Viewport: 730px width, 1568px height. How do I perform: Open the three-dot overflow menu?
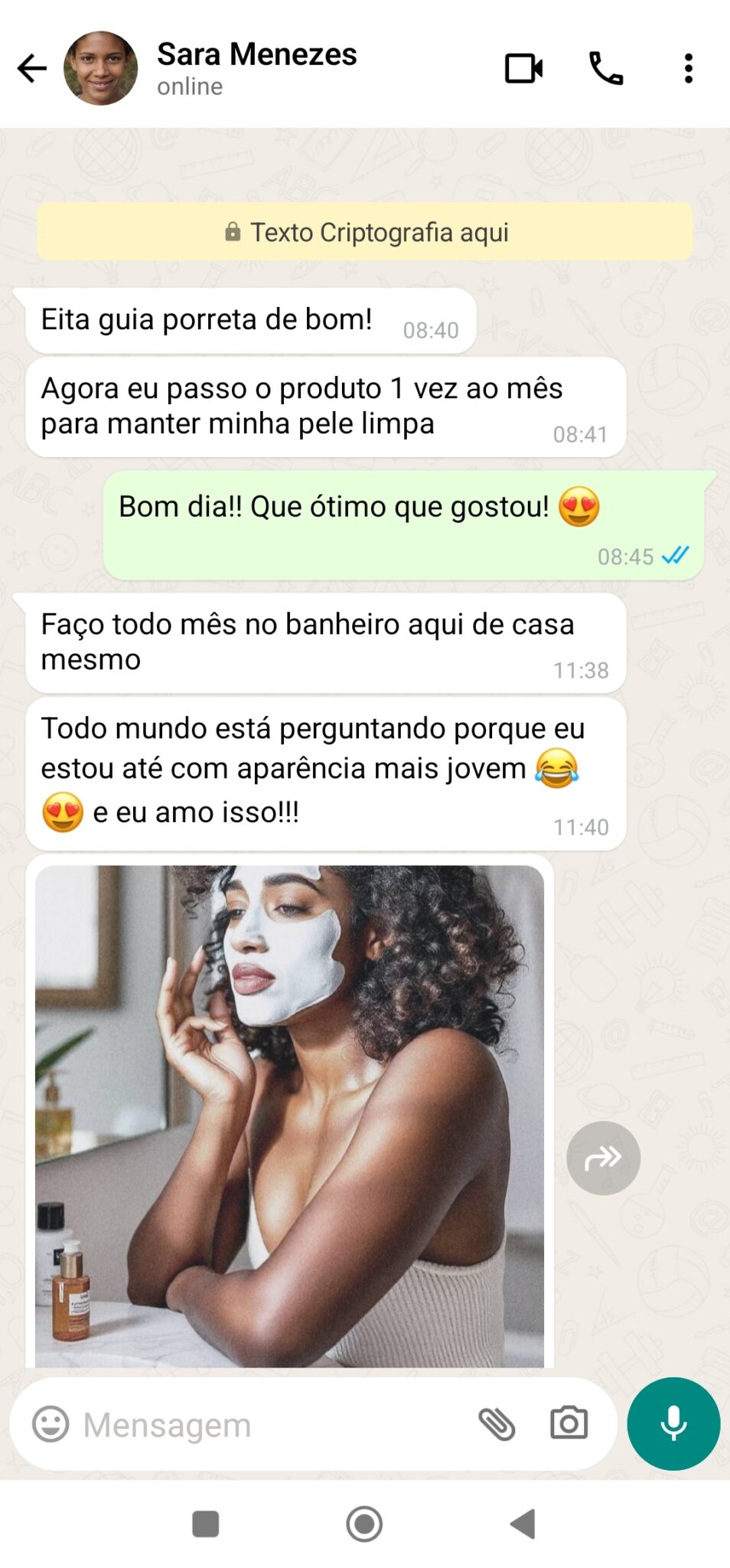[x=689, y=68]
